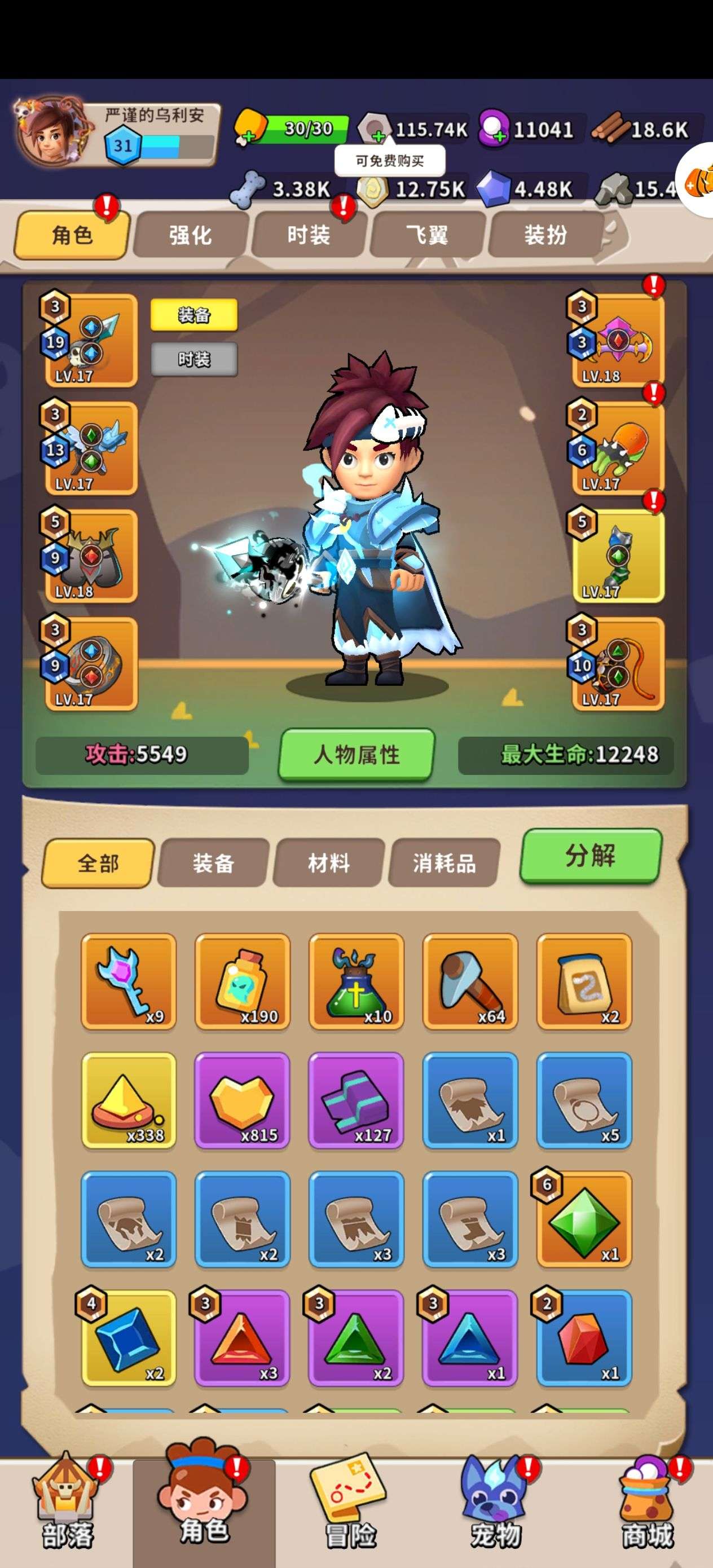Tap the green 分解 button
The image size is (713, 1568).
click(591, 856)
